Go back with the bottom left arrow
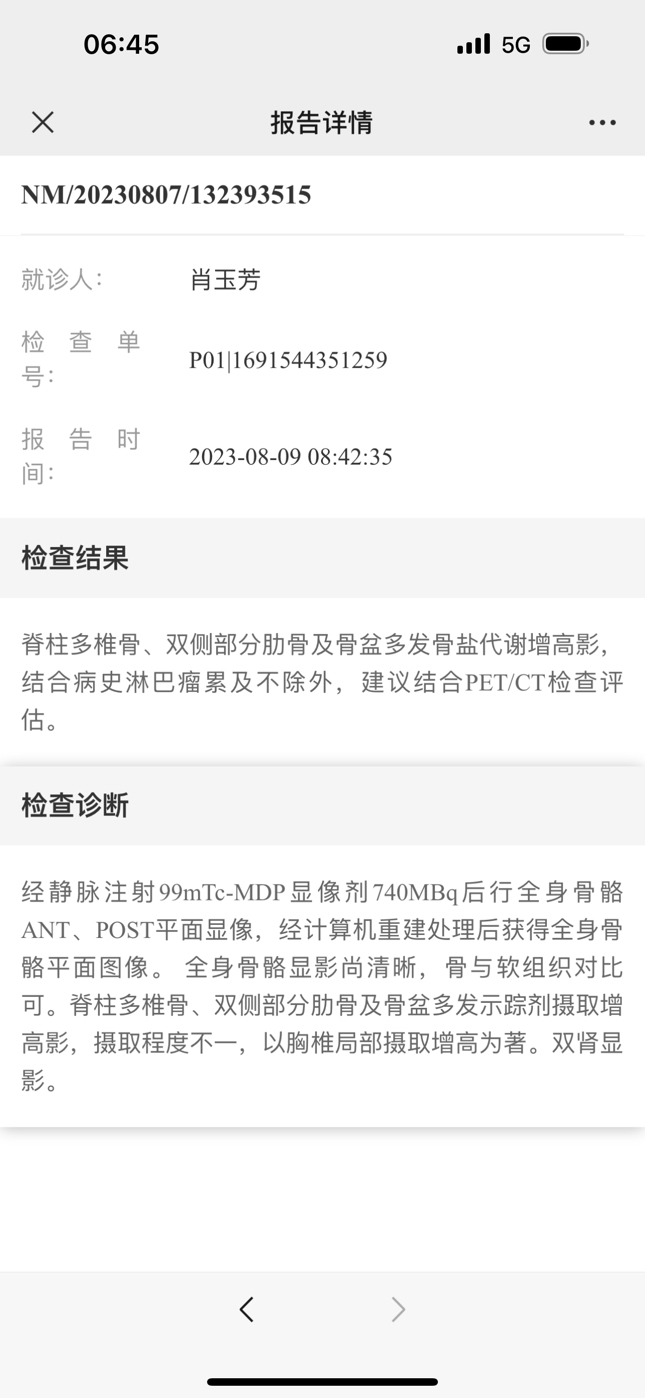This screenshot has width=645, height=1398. (247, 1309)
